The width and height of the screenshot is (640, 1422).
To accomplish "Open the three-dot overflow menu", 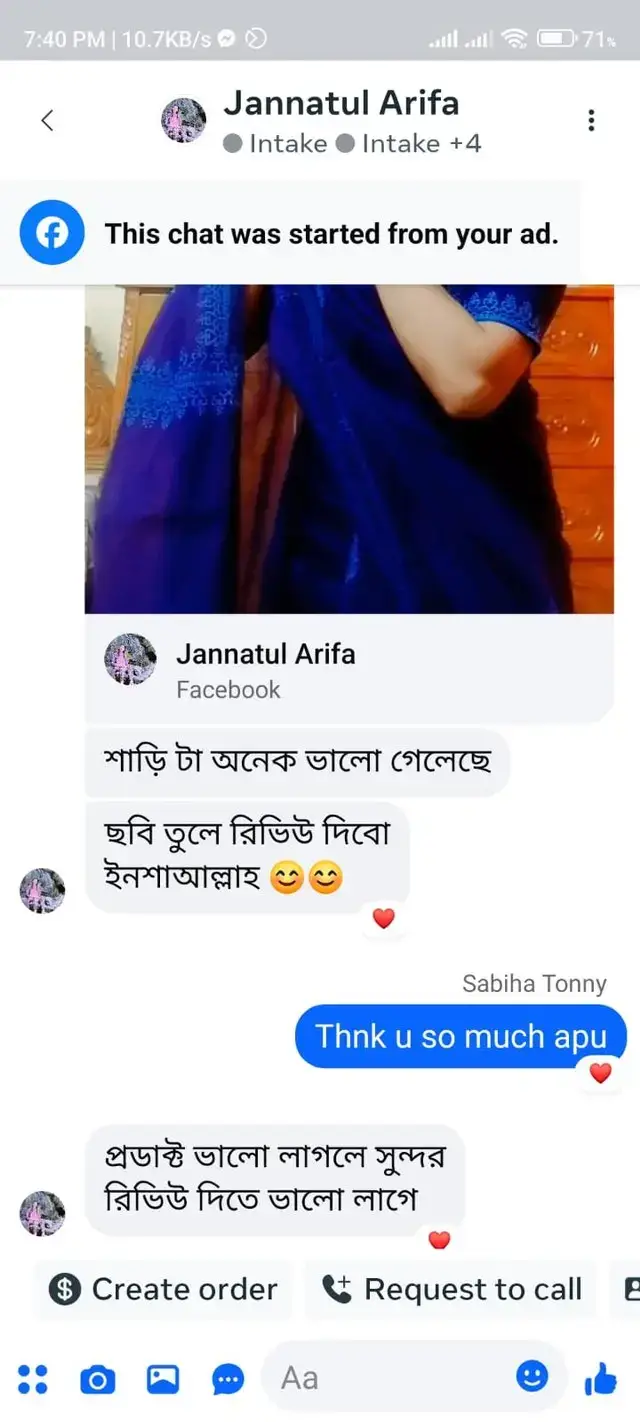I will [x=591, y=121].
